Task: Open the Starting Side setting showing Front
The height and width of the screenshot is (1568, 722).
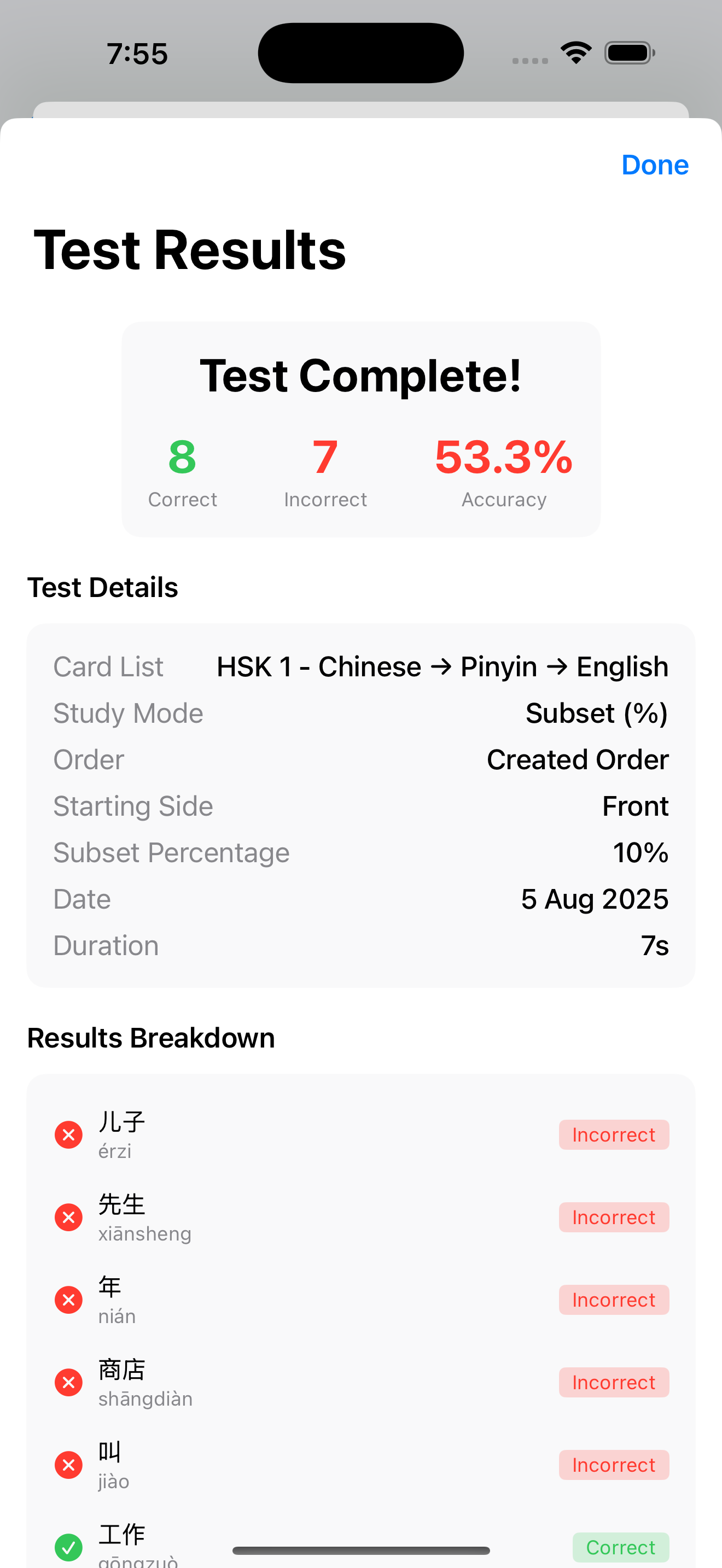Action: (x=635, y=805)
